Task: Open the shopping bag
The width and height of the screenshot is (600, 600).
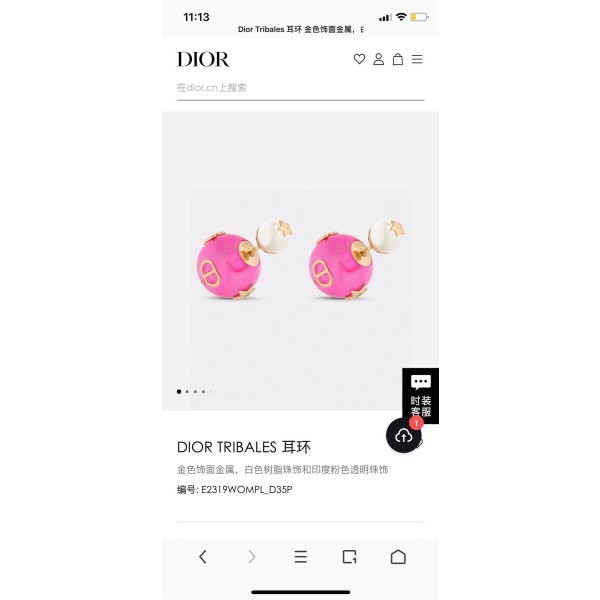Action: tap(397, 59)
